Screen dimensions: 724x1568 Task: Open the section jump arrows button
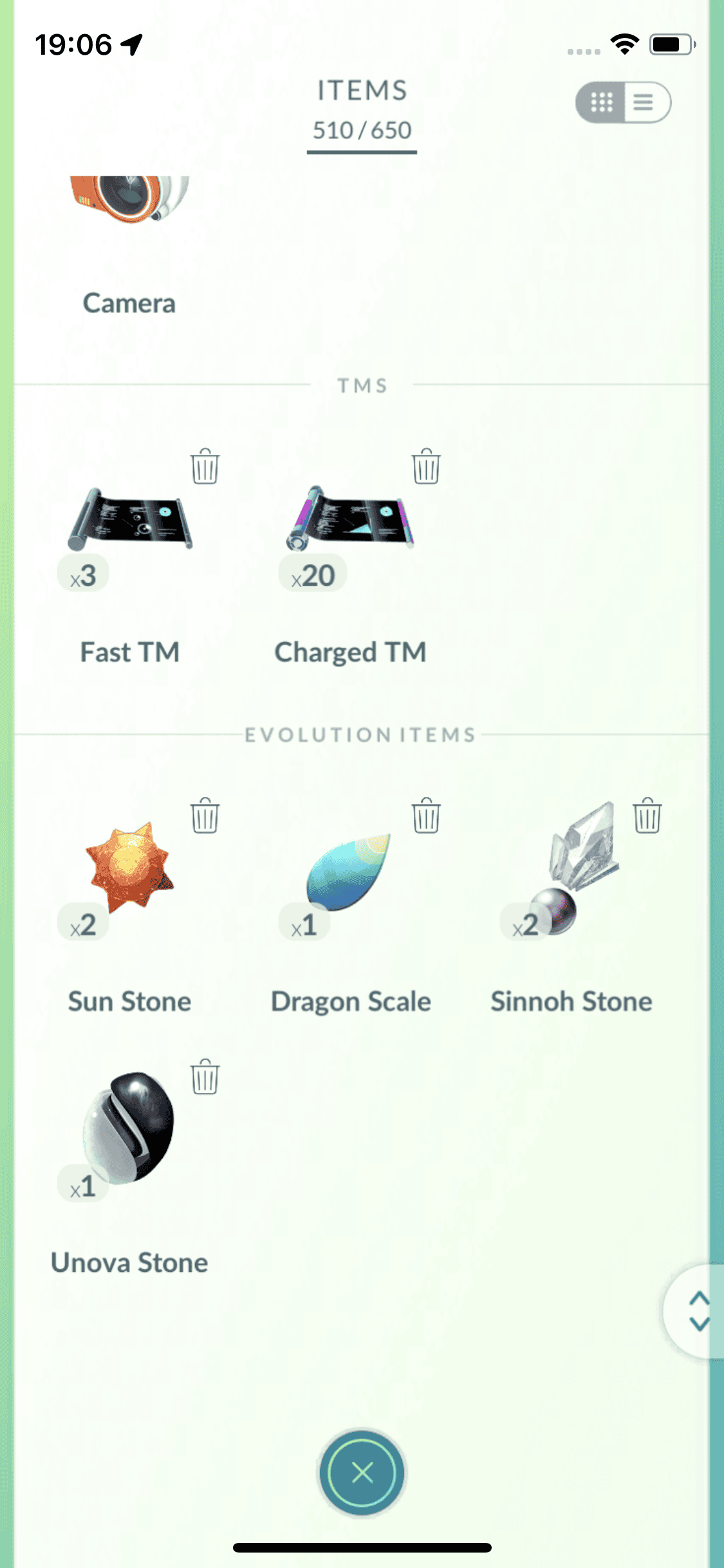coord(698,1311)
